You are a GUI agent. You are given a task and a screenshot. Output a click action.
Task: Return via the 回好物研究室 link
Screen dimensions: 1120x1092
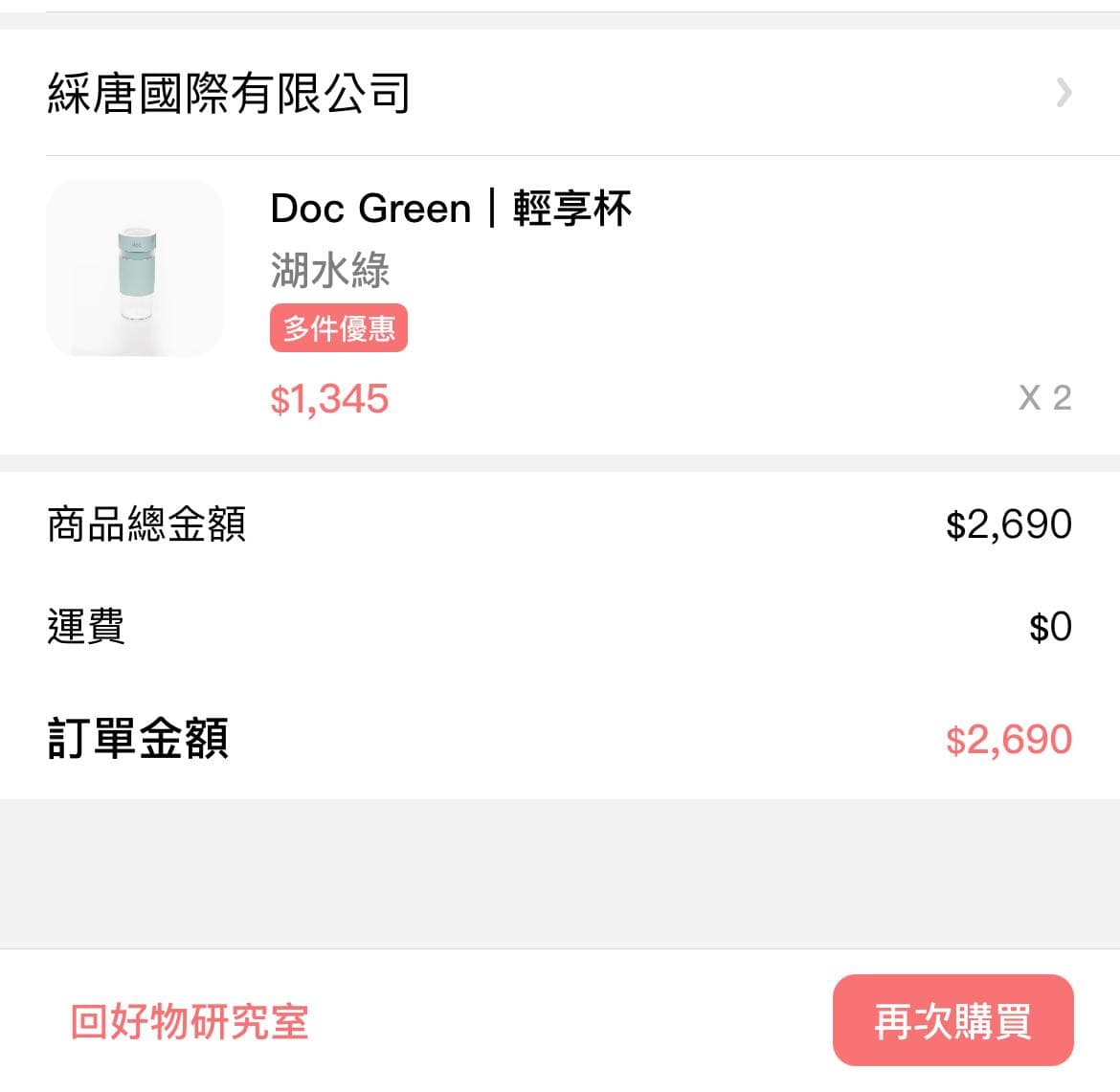[x=190, y=1021]
